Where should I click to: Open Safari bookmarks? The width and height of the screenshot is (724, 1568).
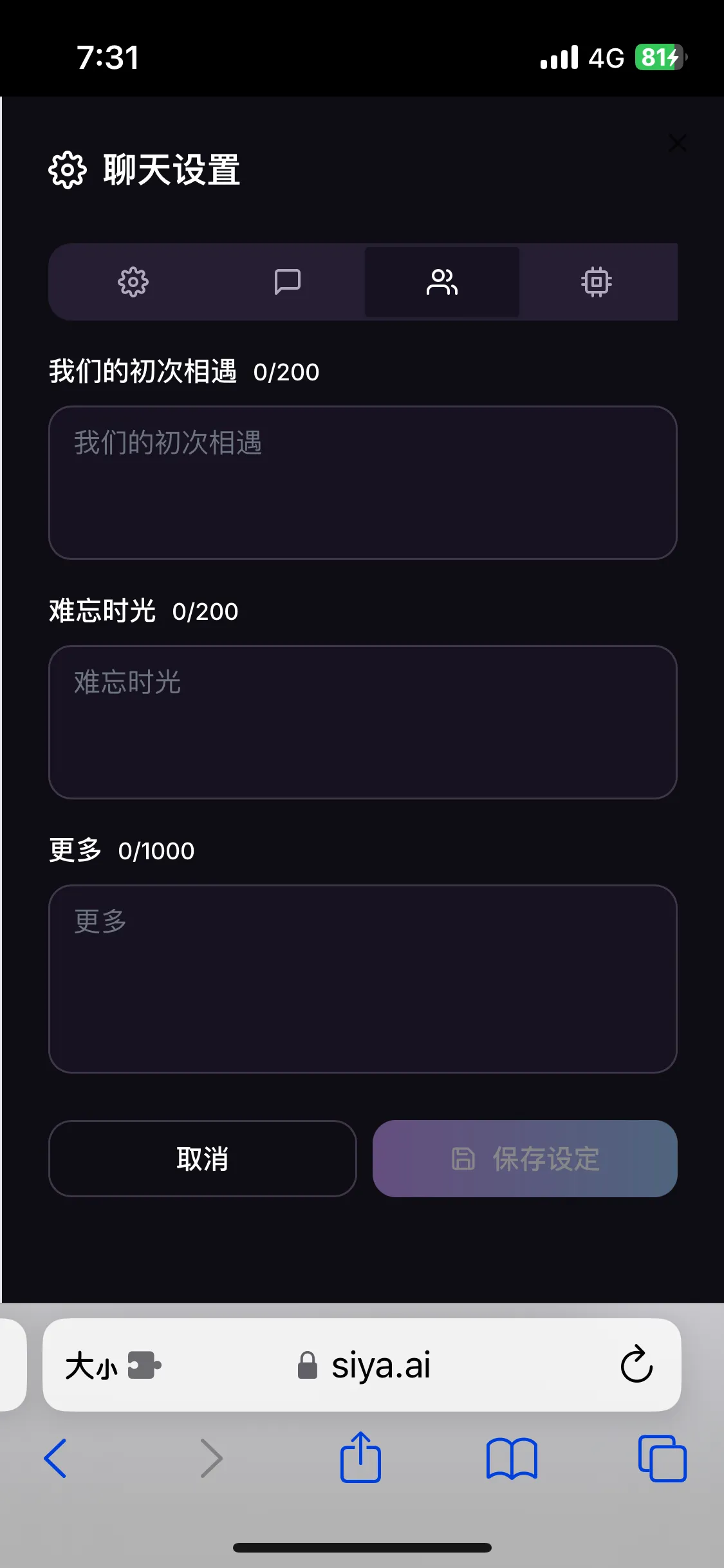pyautogui.click(x=512, y=1458)
